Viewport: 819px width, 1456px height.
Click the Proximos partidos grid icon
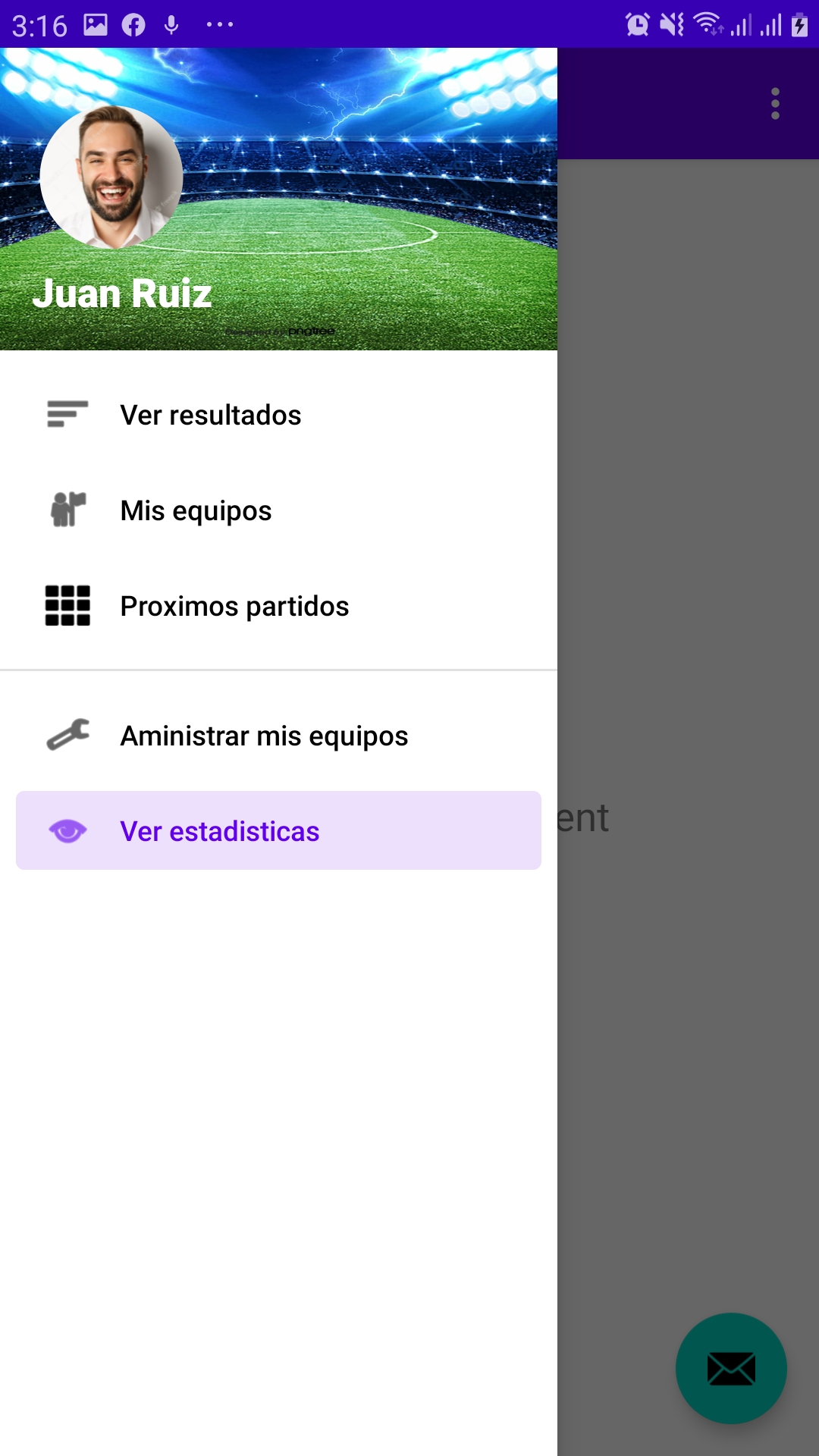click(x=67, y=606)
